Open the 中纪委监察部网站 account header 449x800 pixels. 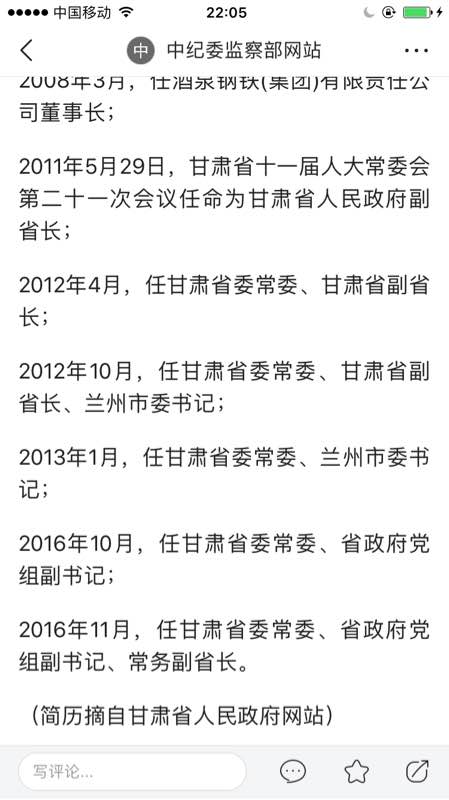click(224, 51)
